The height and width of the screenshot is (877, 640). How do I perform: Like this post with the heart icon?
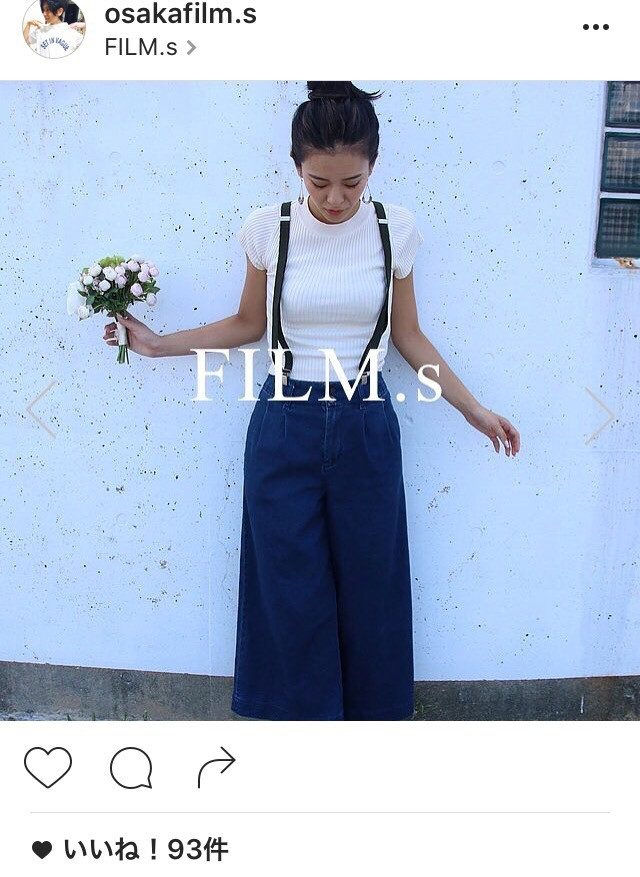(x=48, y=768)
